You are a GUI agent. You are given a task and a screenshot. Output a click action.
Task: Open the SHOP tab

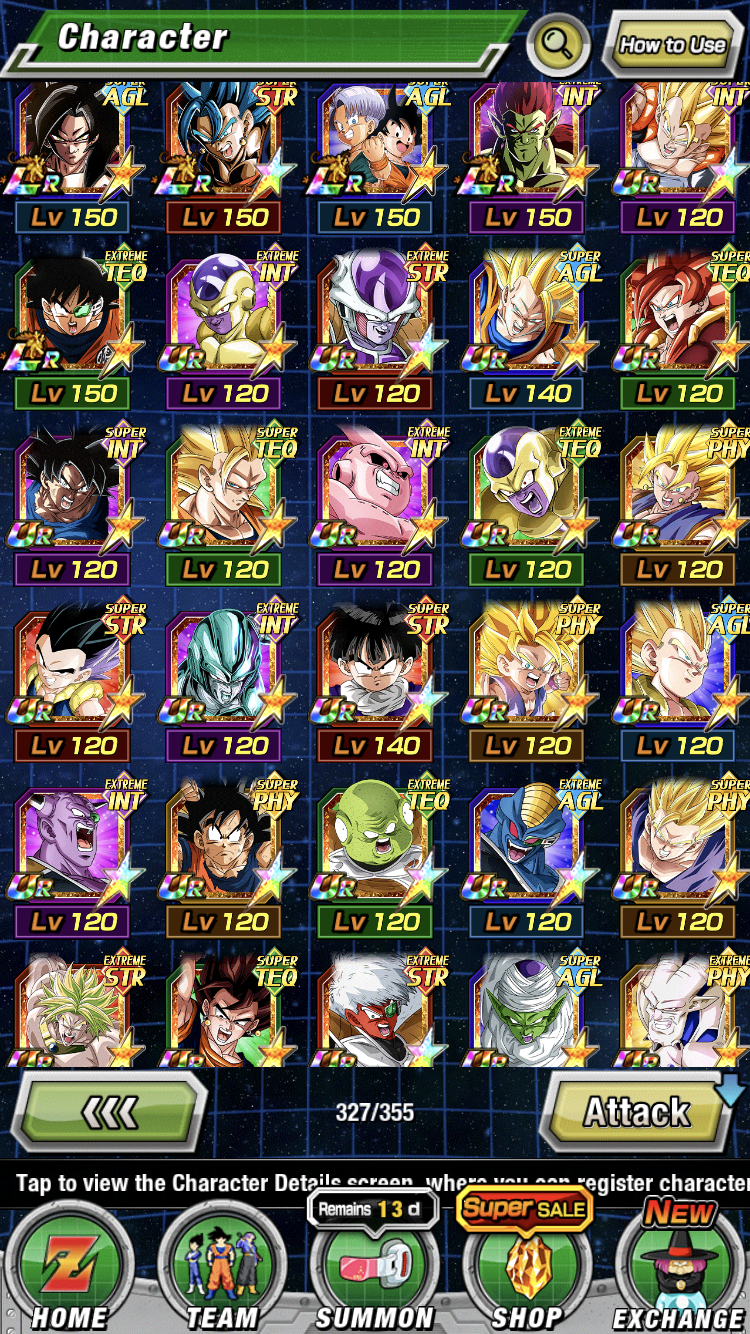click(x=525, y=1268)
